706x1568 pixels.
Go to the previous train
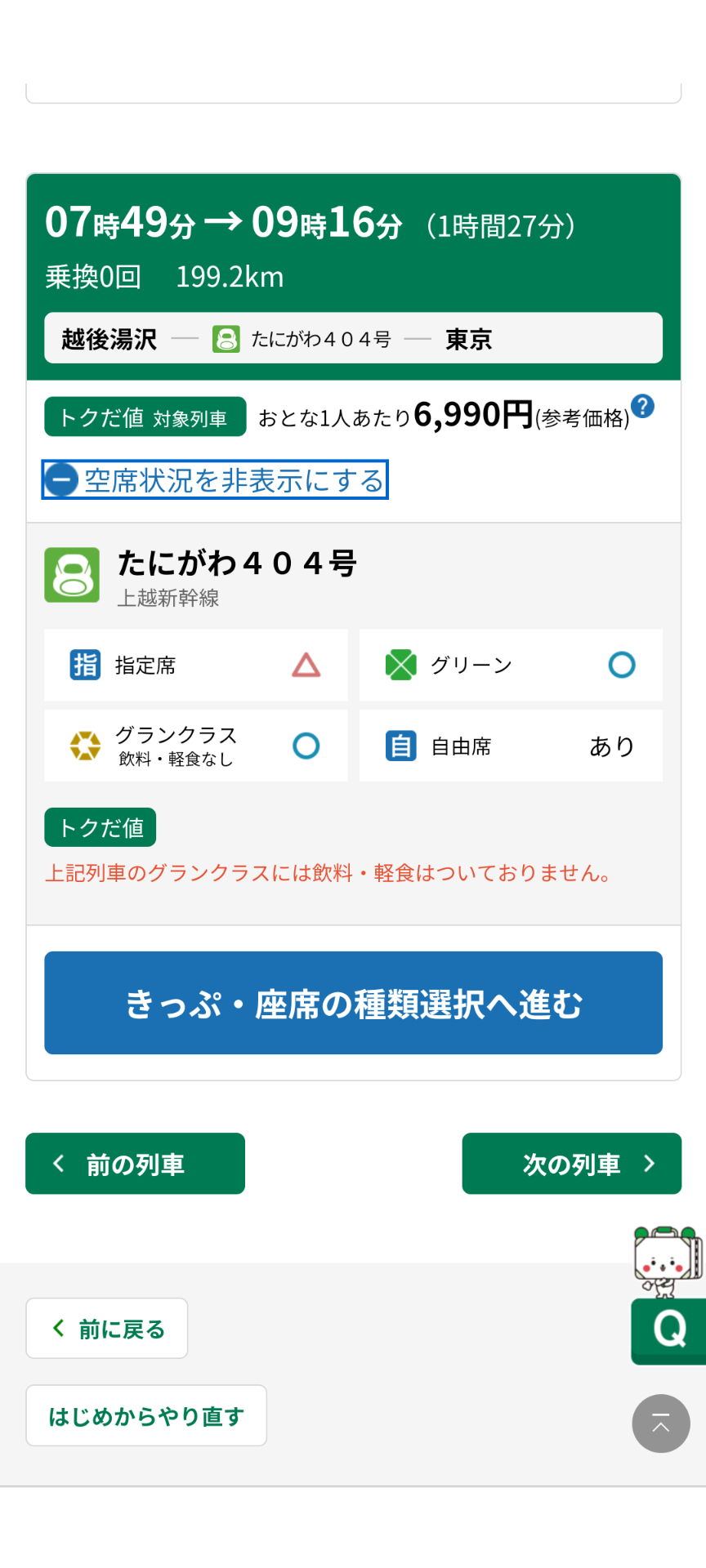(x=135, y=1164)
